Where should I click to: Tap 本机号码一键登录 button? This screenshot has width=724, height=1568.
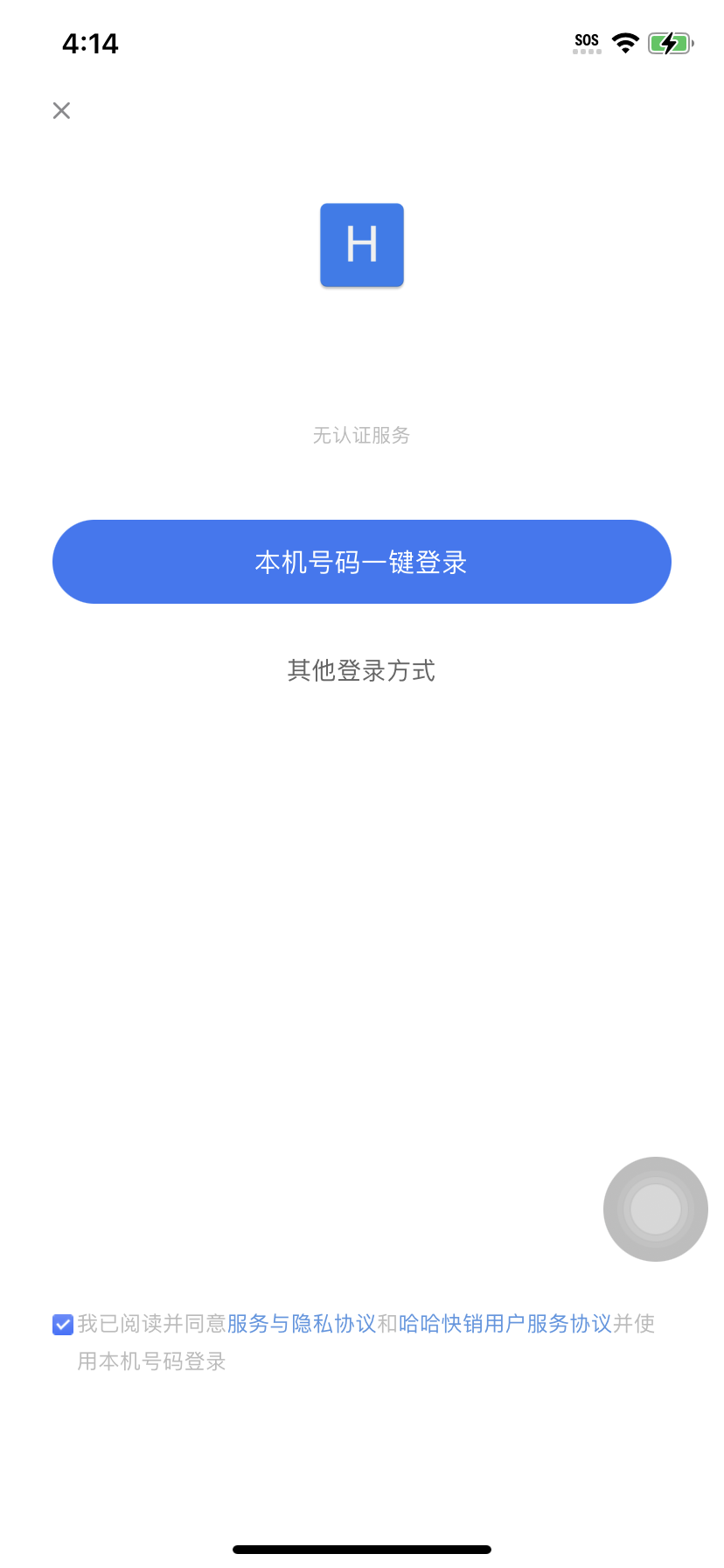(x=362, y=562)
